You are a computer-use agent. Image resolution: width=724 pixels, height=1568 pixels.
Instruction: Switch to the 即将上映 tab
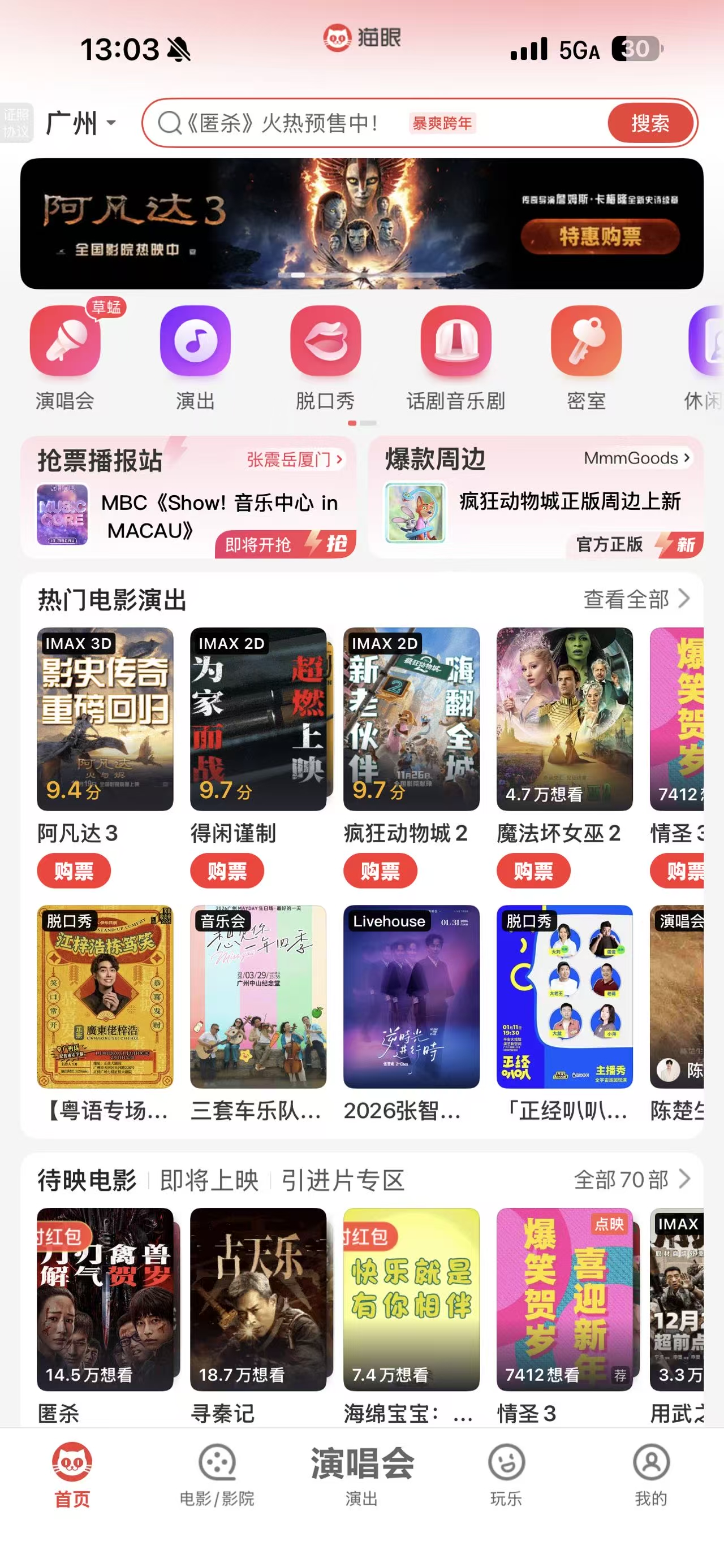click(x=209, y=1180)
